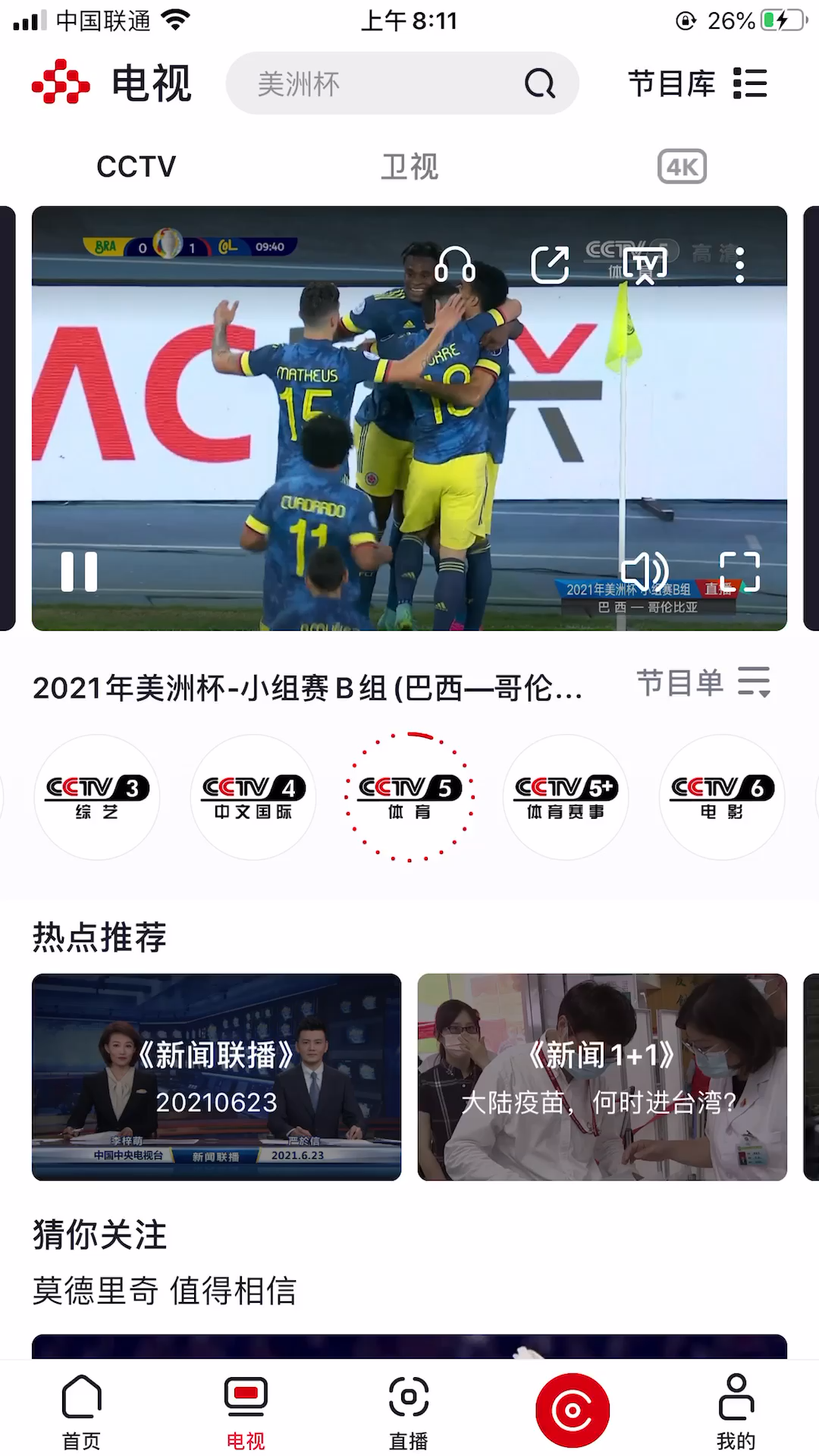Screen dimensions: 819x1456
Task: Mute the video sound
Action: tap(645, 571)
